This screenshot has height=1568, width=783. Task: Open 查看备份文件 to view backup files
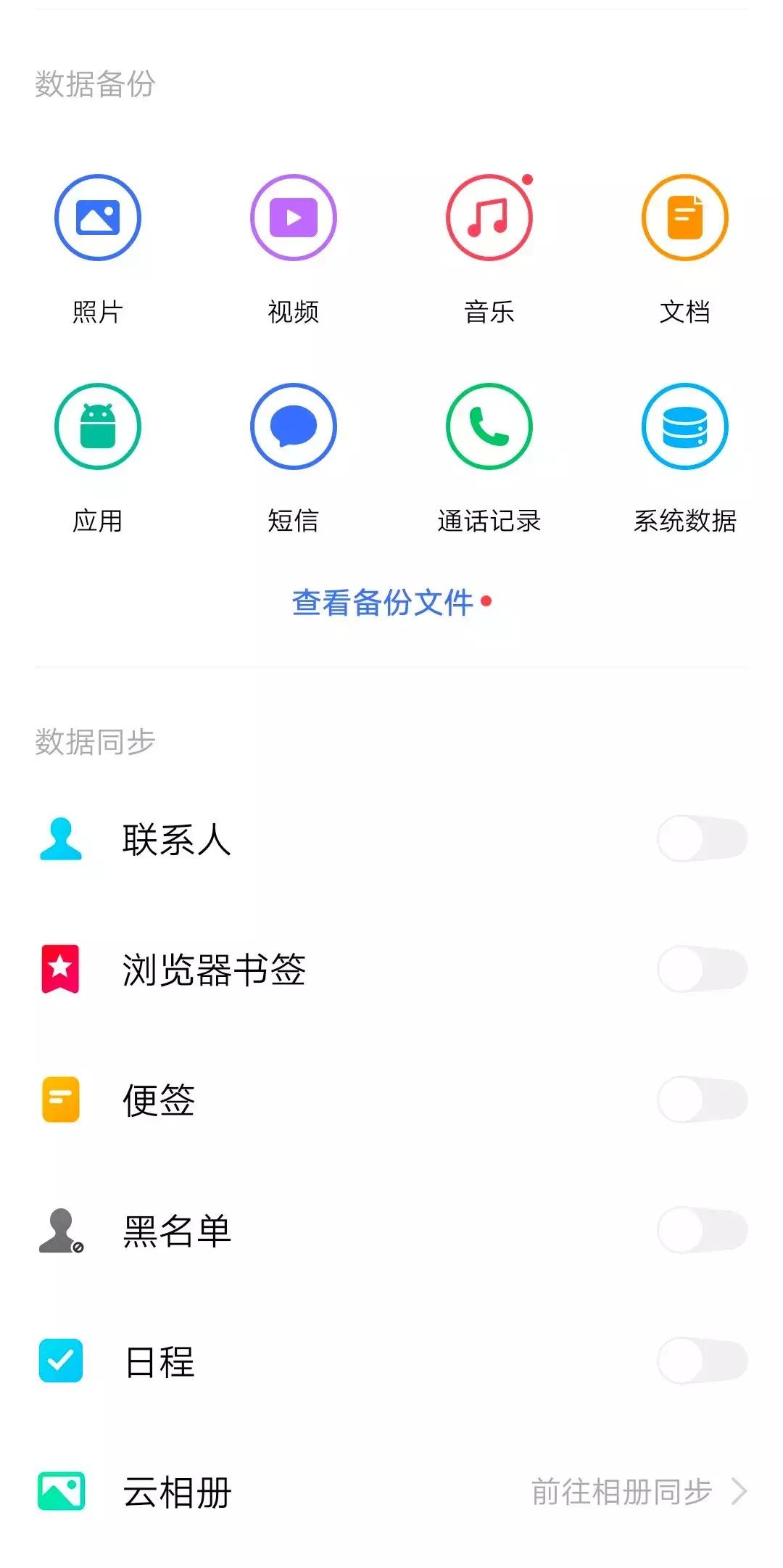(384, 601)
